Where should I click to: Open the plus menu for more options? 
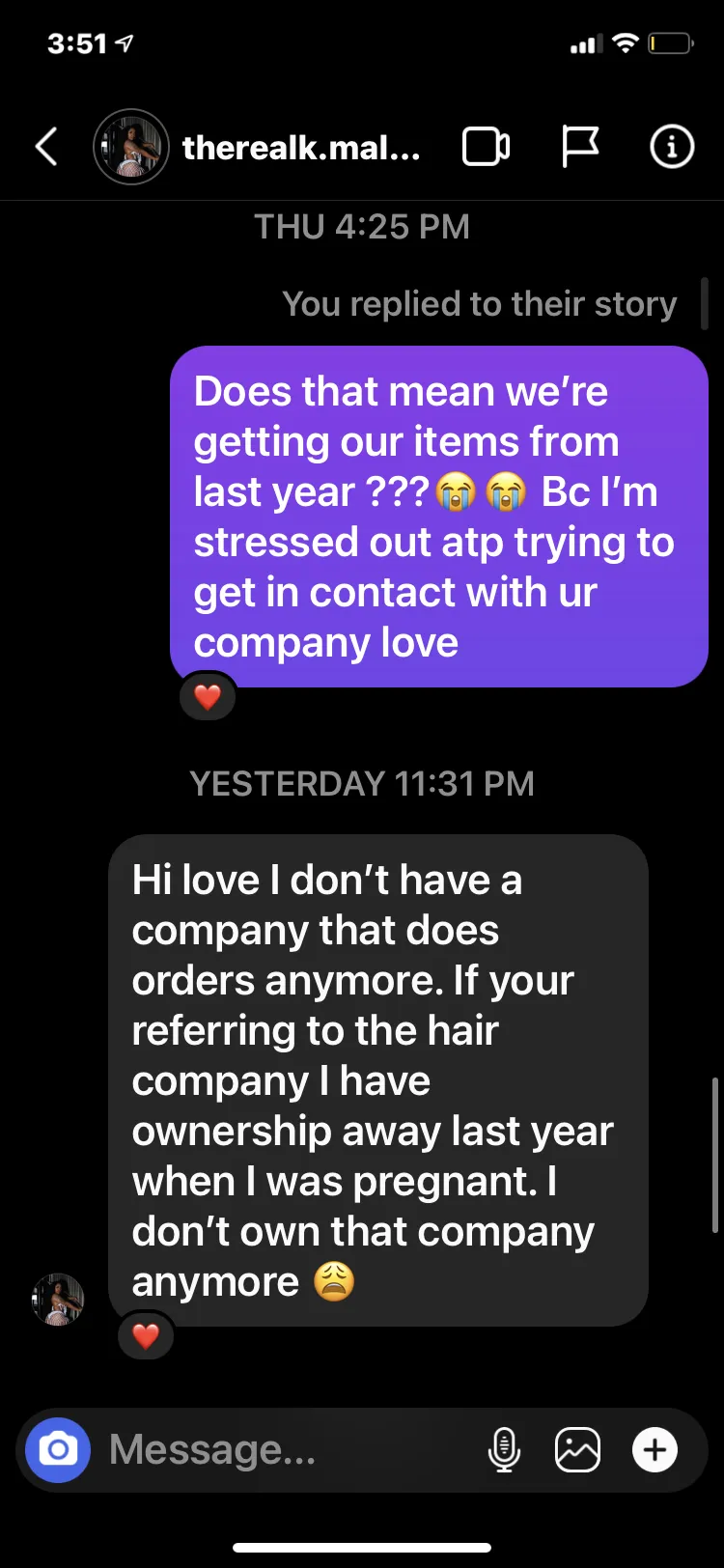tap(654, 1449)
